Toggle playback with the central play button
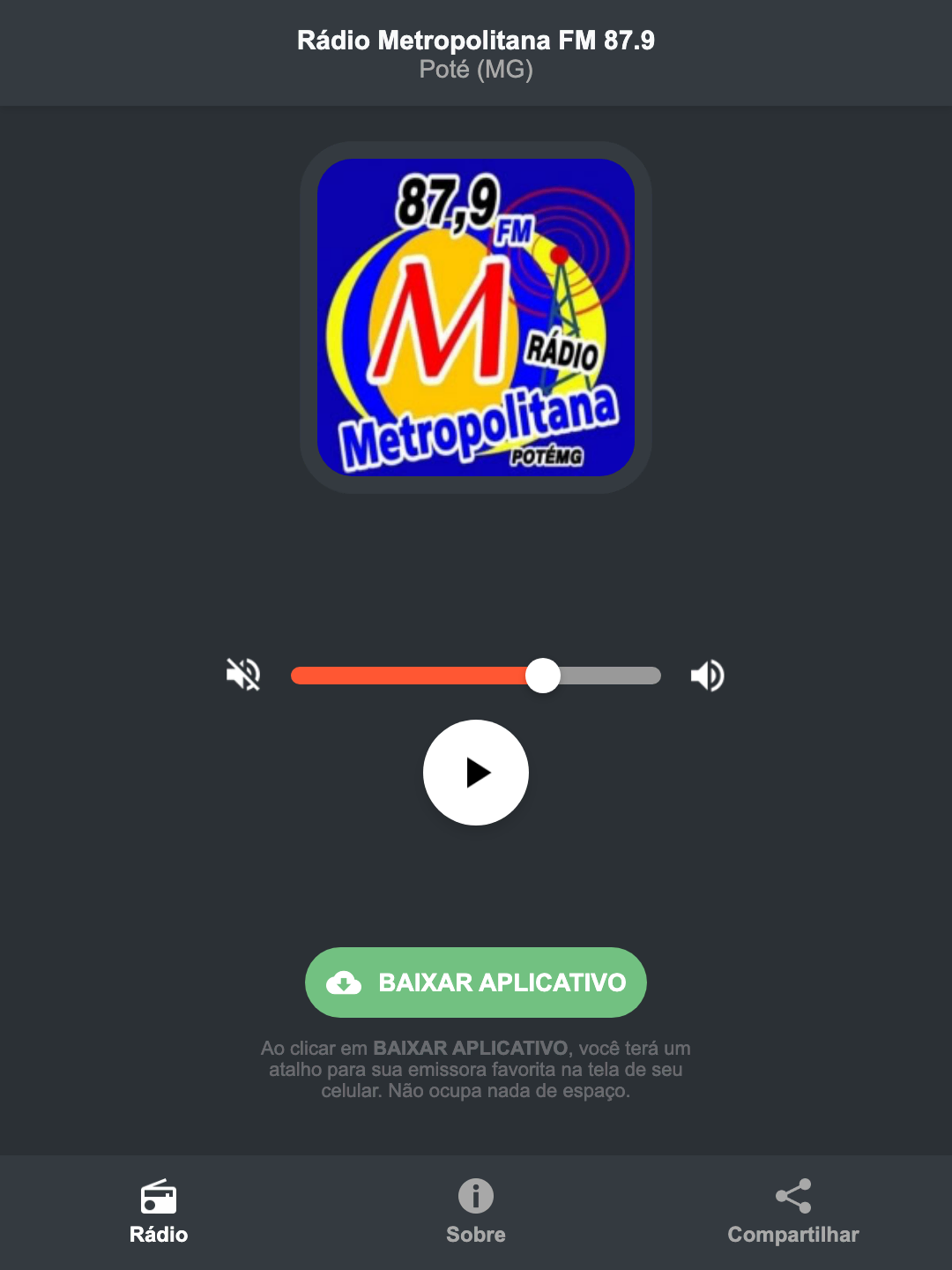 point(476,773)
